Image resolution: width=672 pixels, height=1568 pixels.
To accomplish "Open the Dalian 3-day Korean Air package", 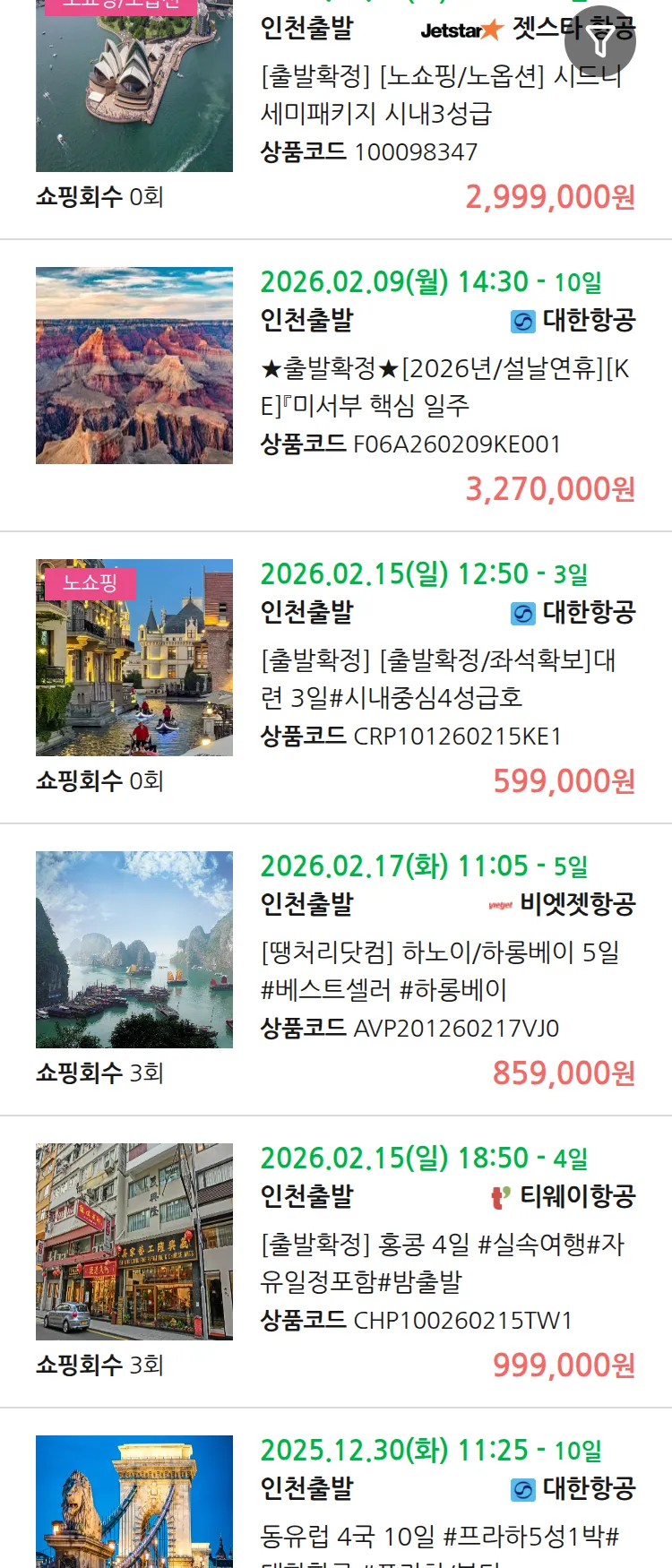I will 438,678.
